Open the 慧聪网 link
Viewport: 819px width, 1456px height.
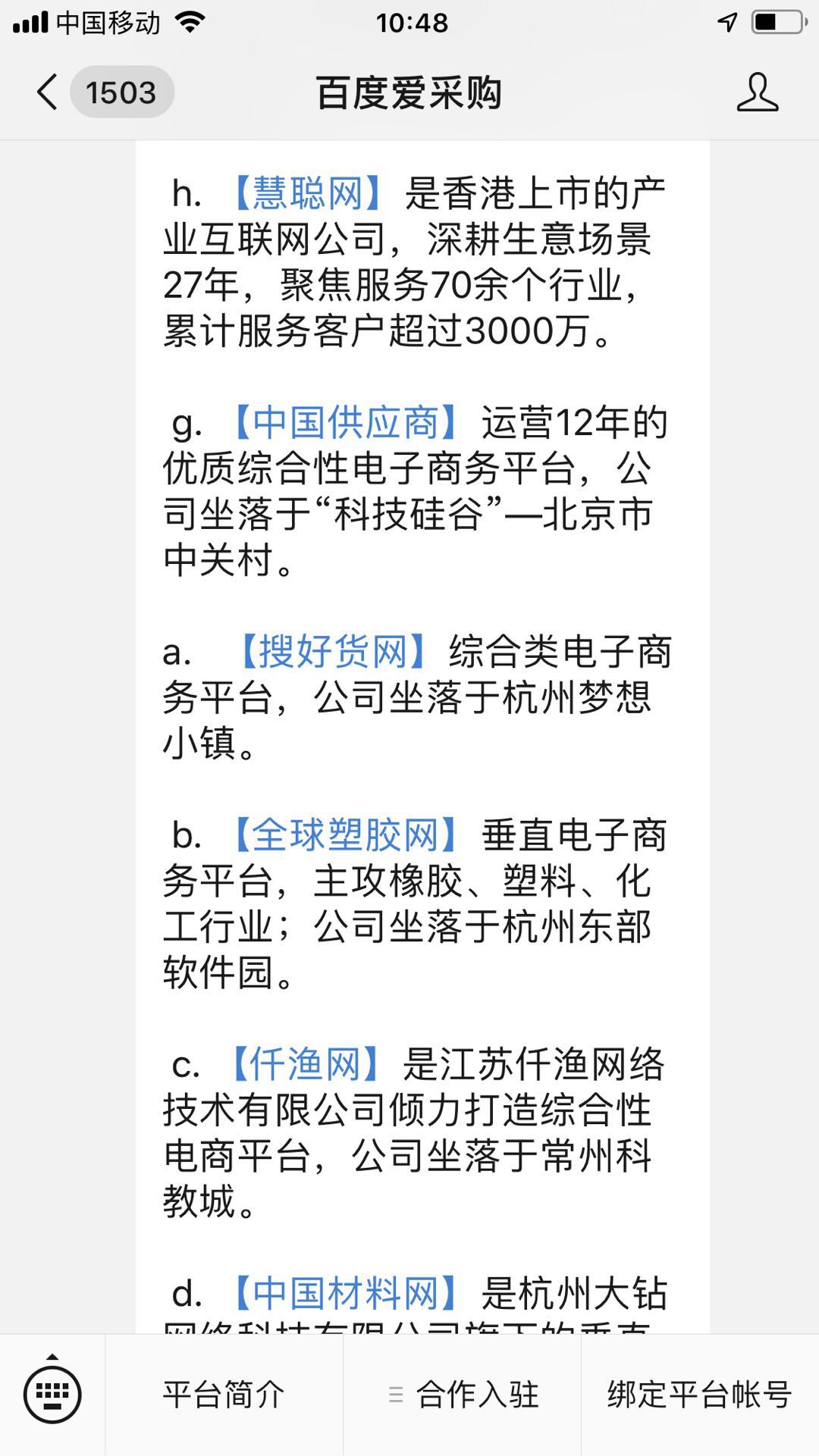click(x=308, y=193)
